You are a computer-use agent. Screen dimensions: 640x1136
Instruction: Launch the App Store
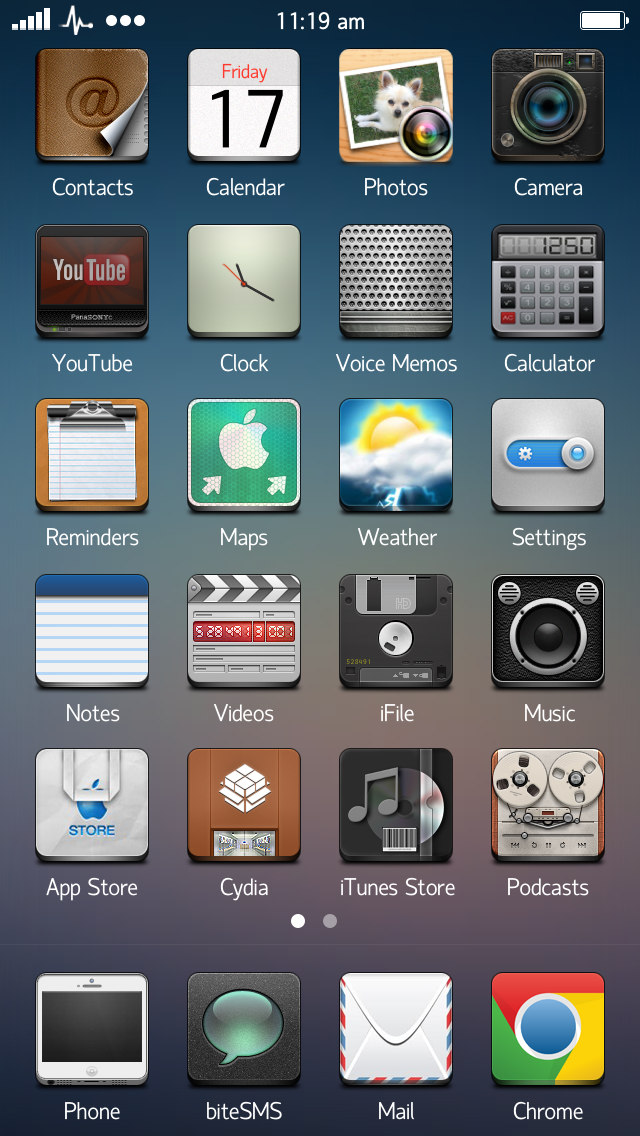(x=92, y=805)
